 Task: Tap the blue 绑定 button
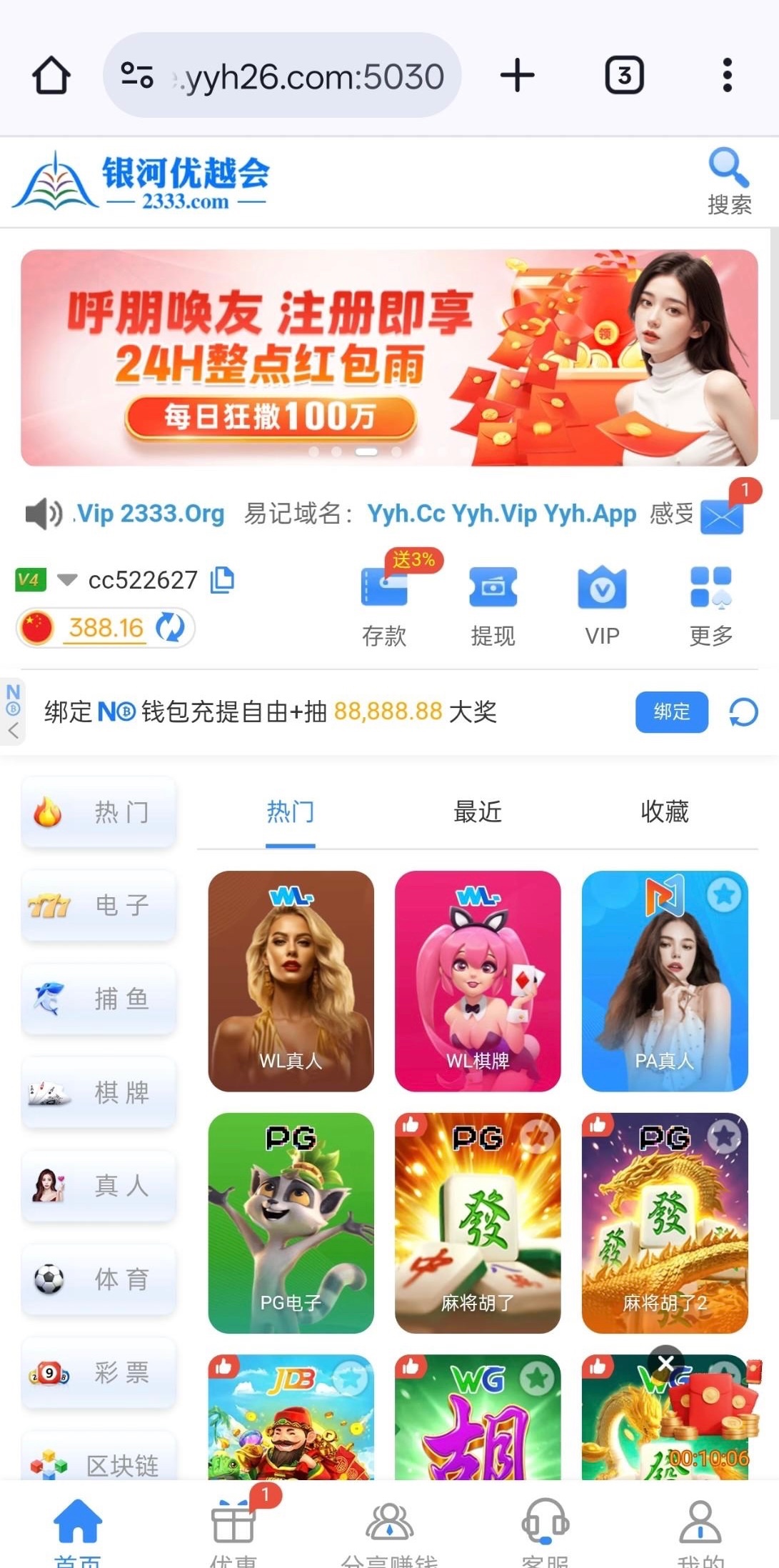[x=671, y=711]
